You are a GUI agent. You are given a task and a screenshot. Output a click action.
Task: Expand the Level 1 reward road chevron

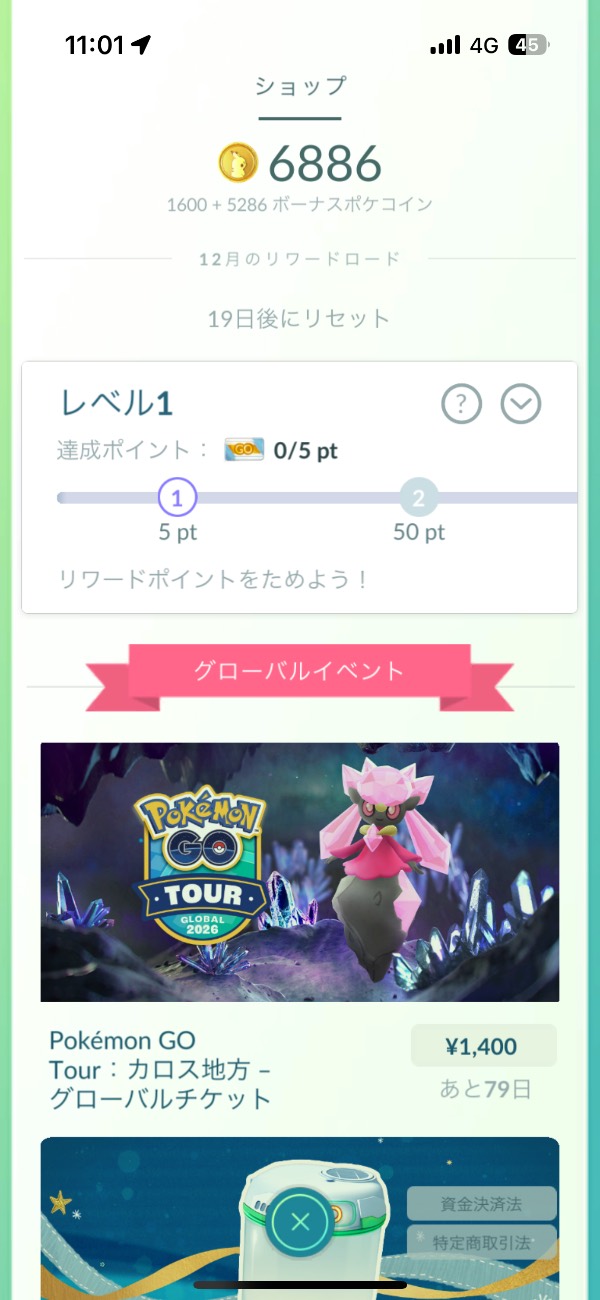[520, 404]
